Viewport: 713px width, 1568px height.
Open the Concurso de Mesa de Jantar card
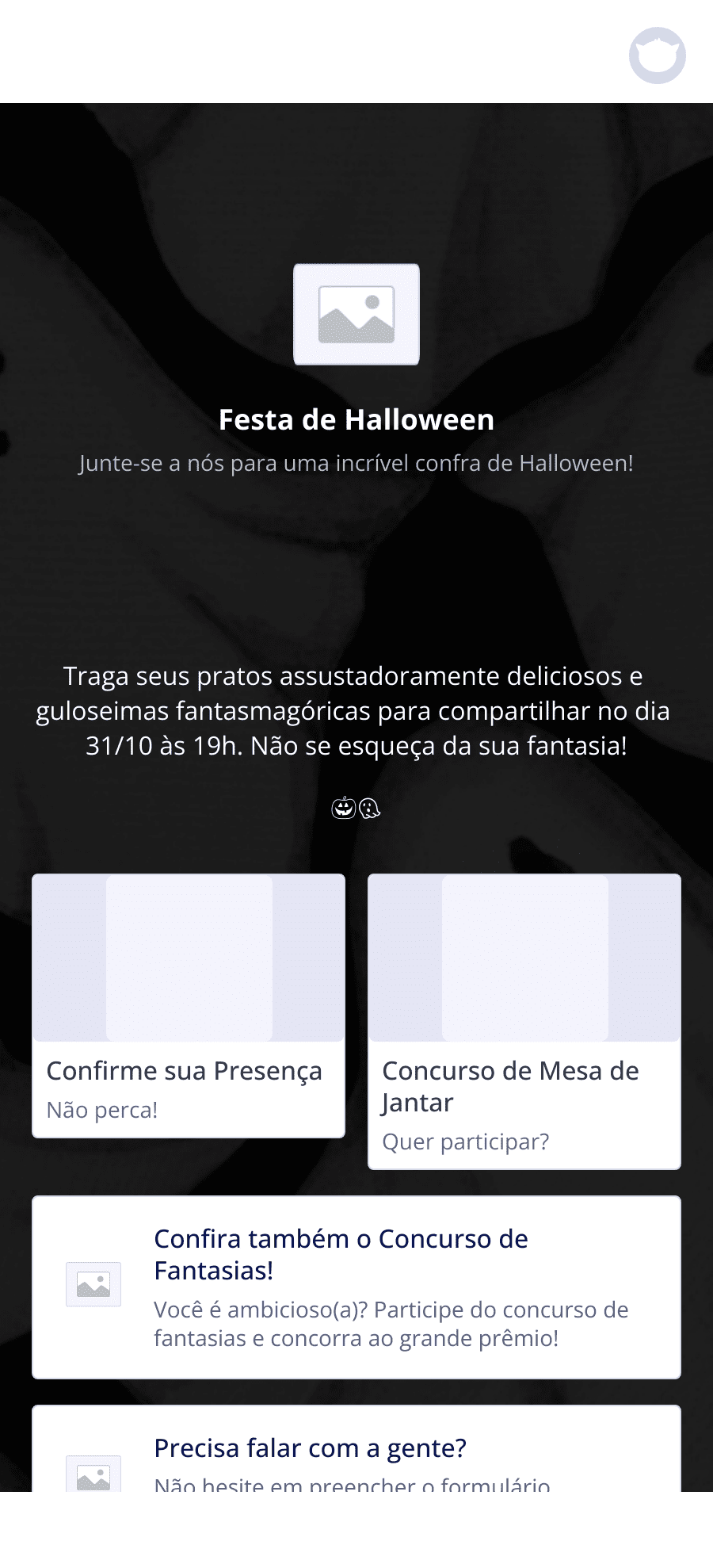click(x=524, y=1021)
